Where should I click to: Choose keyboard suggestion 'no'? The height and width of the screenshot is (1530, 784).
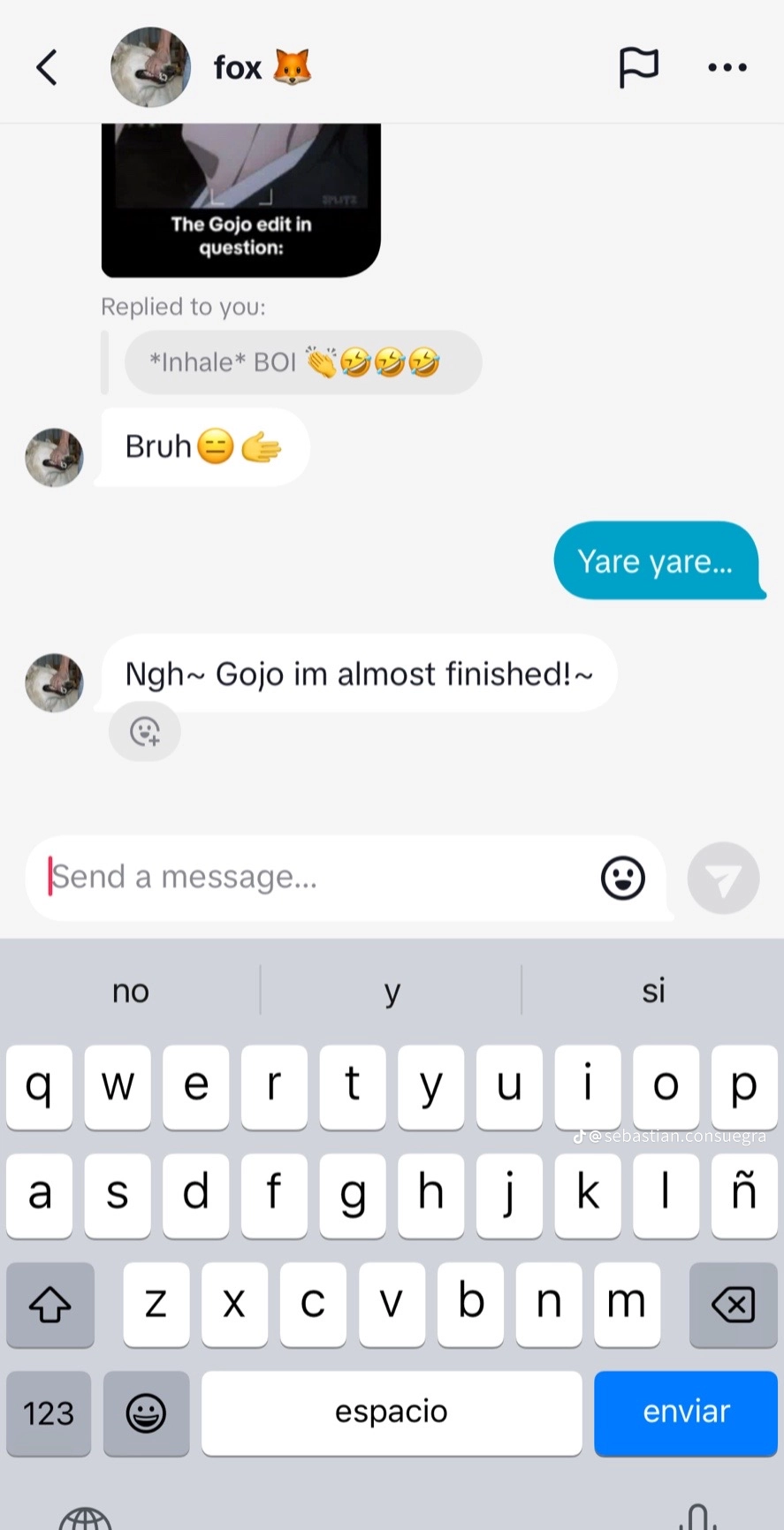click(x=131, y=991)
